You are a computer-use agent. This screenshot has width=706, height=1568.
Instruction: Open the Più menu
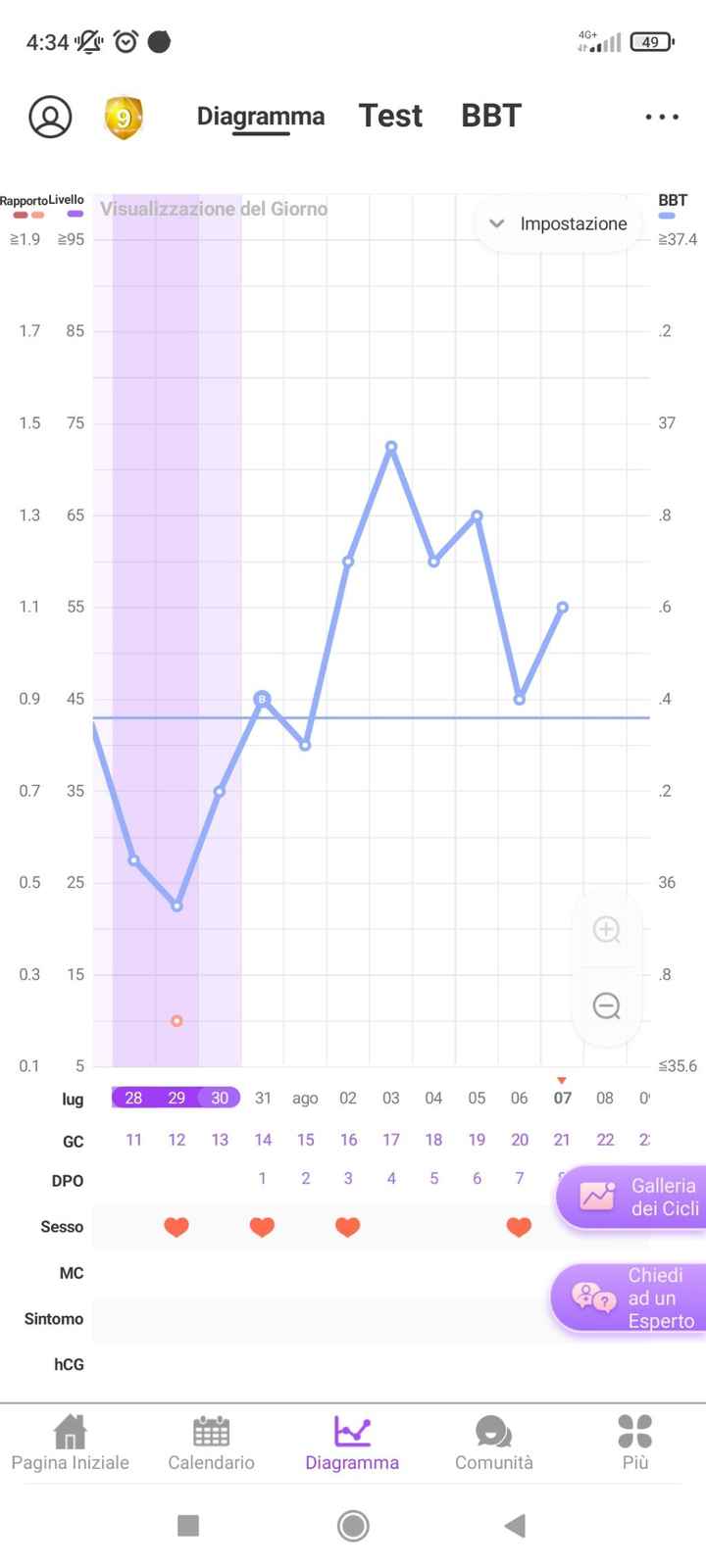634,1441
